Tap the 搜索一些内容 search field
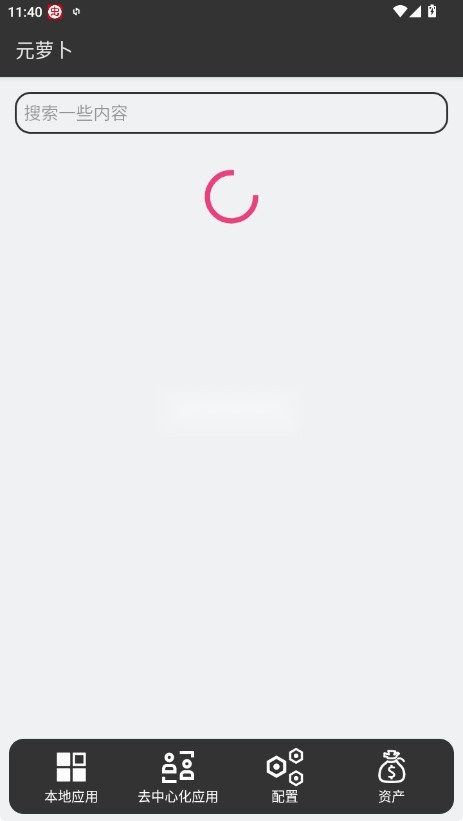Image resolution: width=463 pixels, height=821 pixels. coord(231,113)
